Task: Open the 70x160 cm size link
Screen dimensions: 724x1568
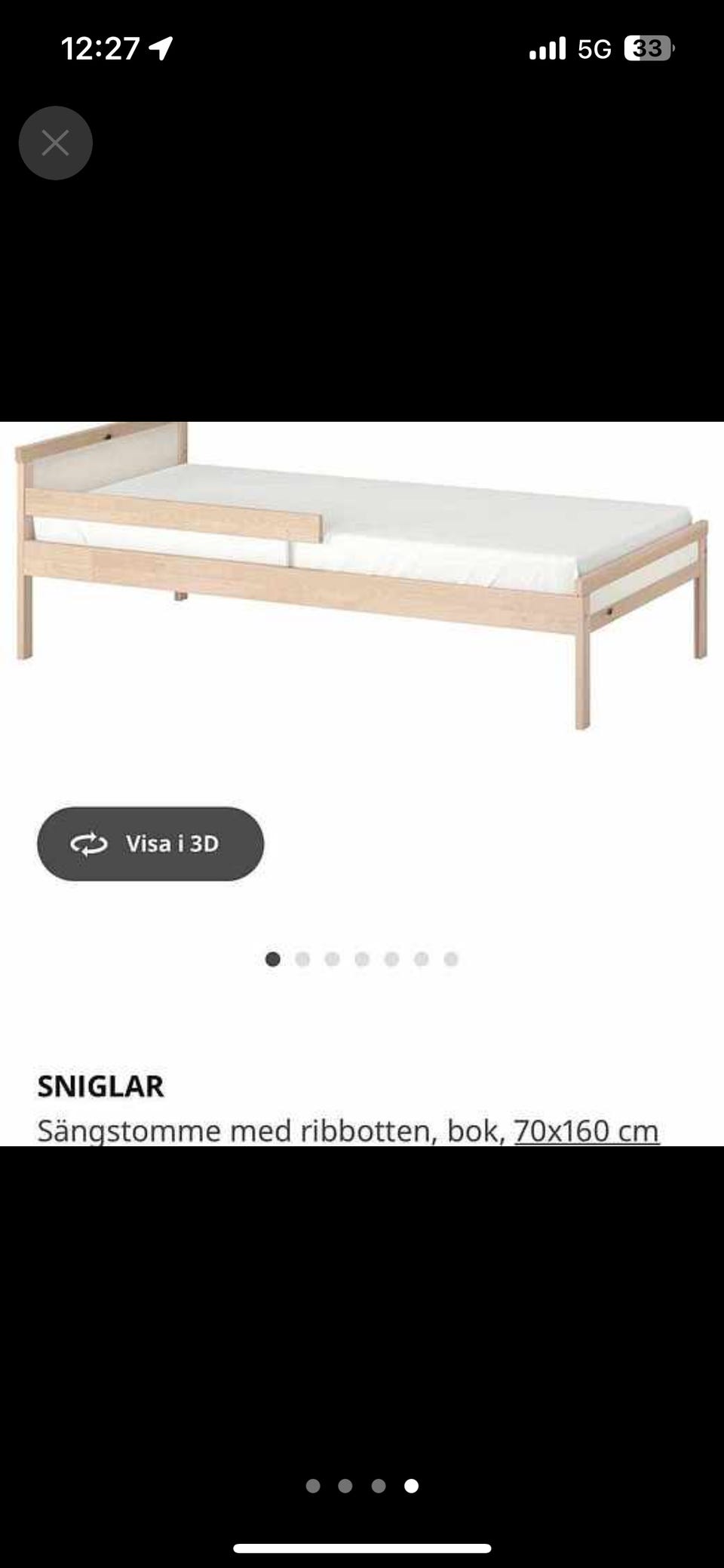Action: 586,1130
